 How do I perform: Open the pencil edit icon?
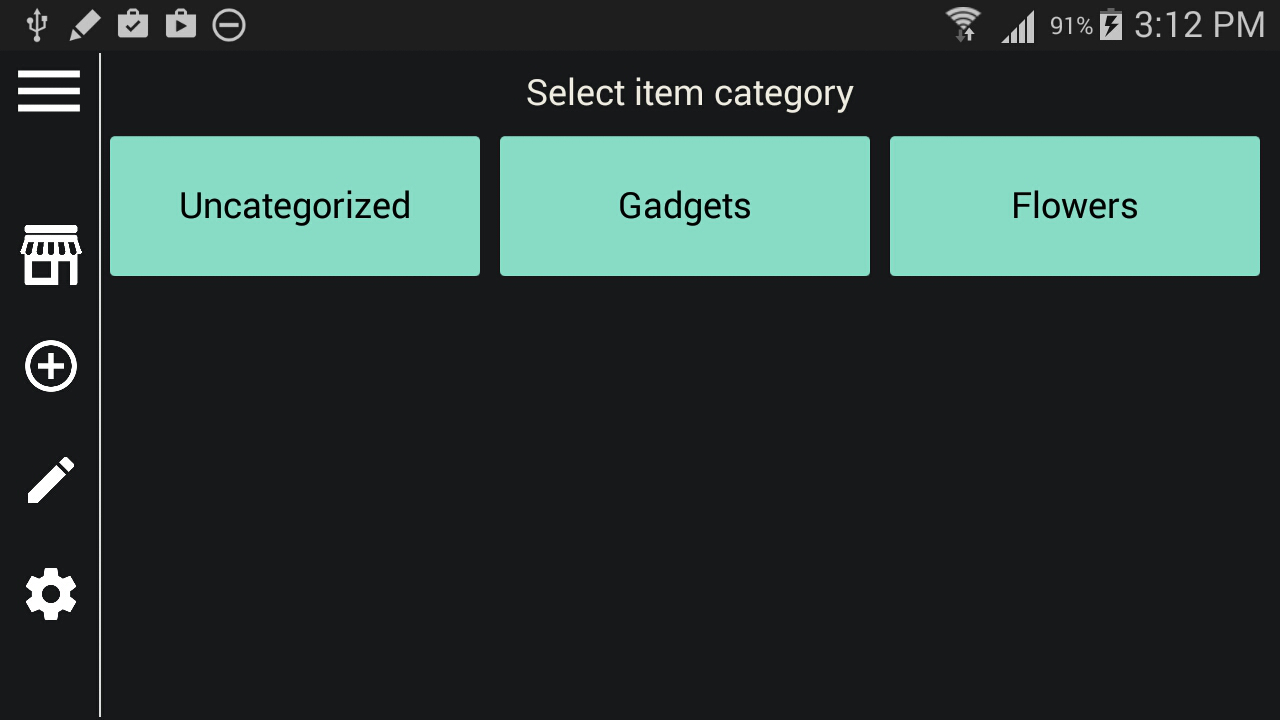(x=51, y=480)
